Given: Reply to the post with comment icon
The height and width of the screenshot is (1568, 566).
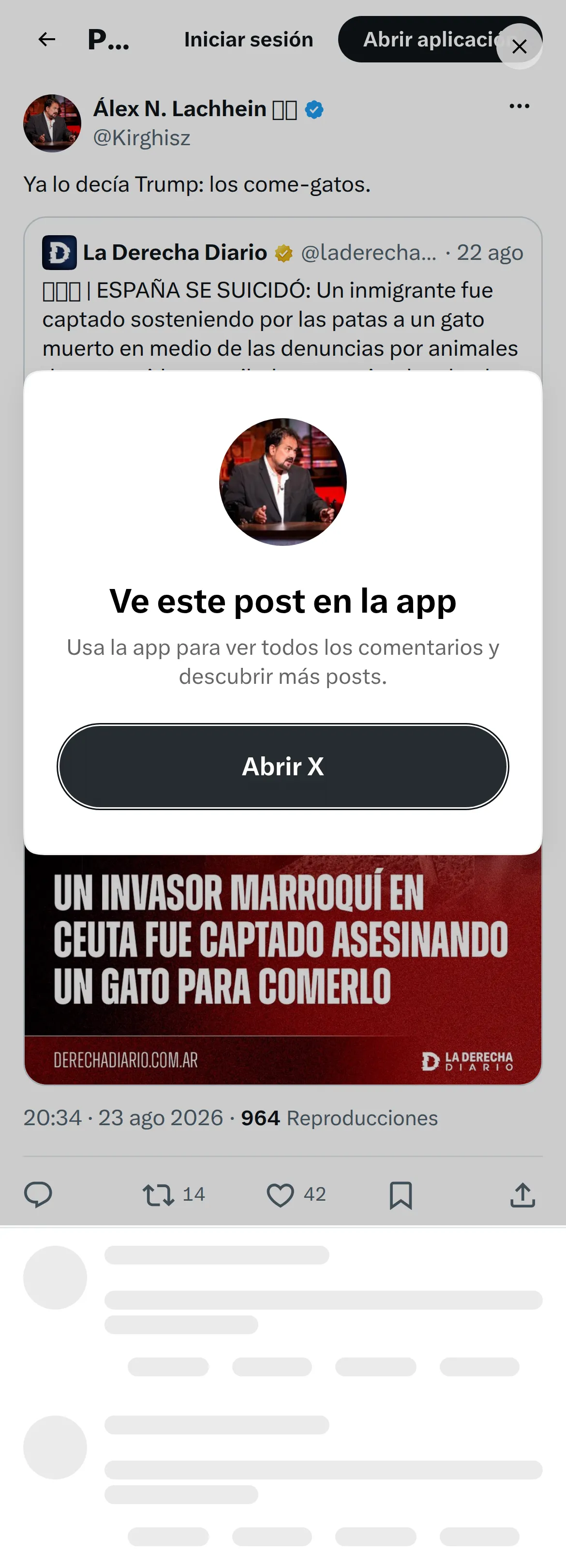Looking at the screenshot, I should pos(38,1194).
